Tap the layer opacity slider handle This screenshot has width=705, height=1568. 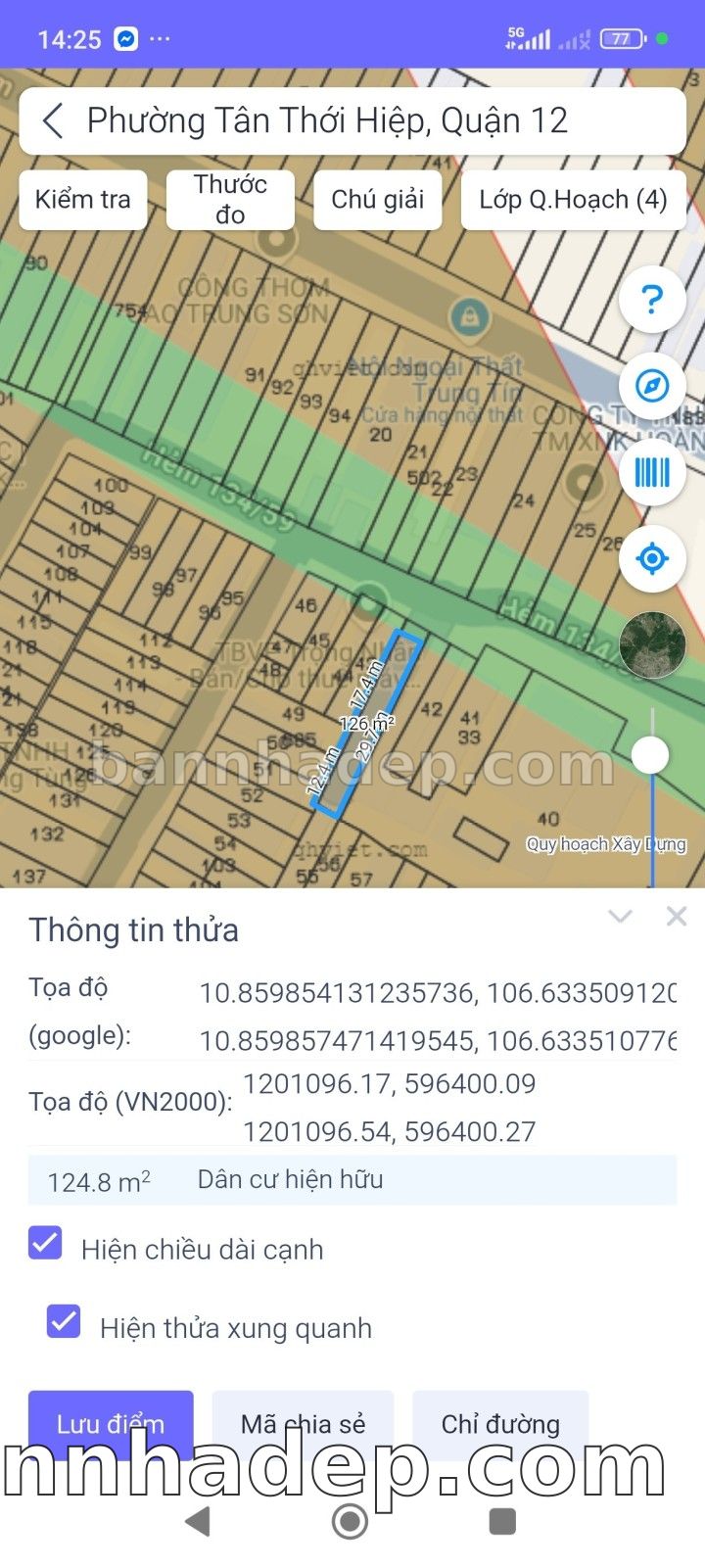click(x=650, y=755)
